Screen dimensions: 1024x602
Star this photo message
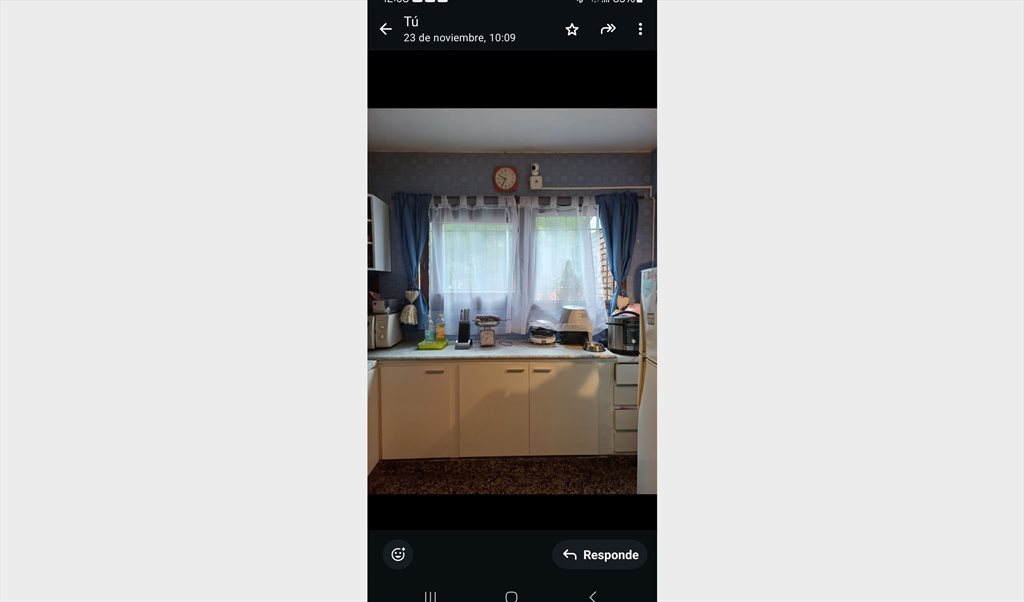pos(572,30)
